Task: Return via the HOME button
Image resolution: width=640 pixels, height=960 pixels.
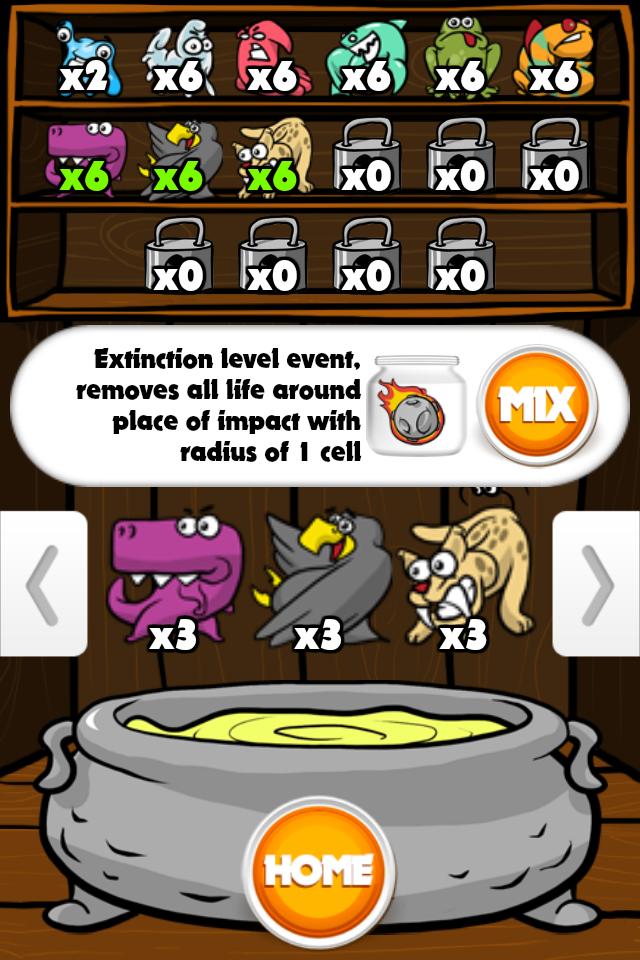Action: [x=318, y=870]
